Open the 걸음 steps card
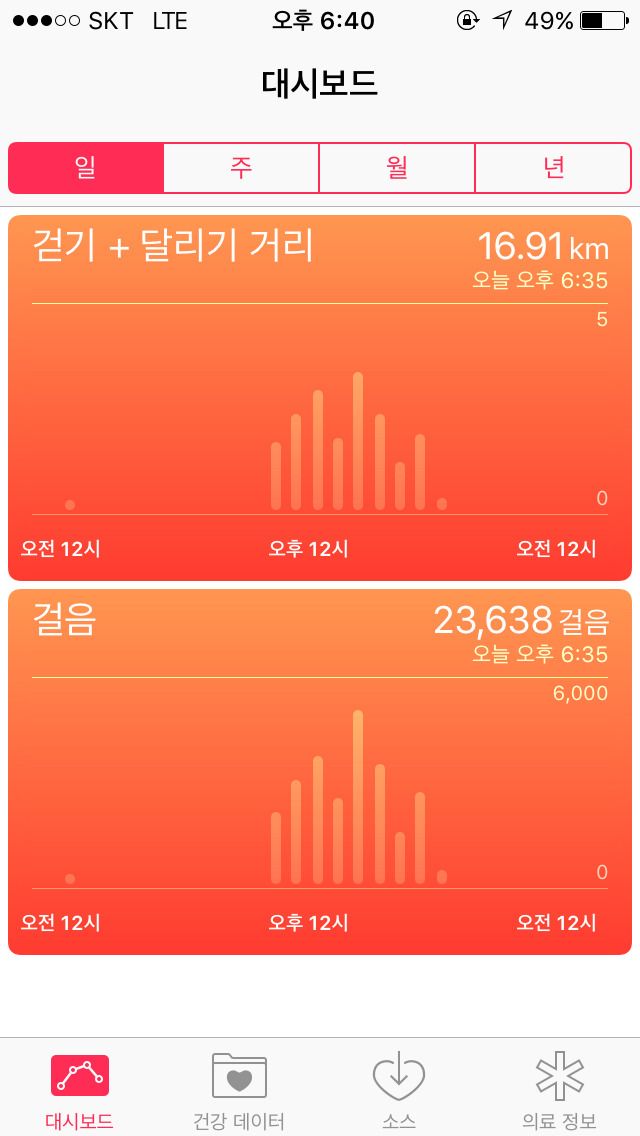The width and height of the screenshot is (640, 1136). pyautogui.click(x=320, y=772)
